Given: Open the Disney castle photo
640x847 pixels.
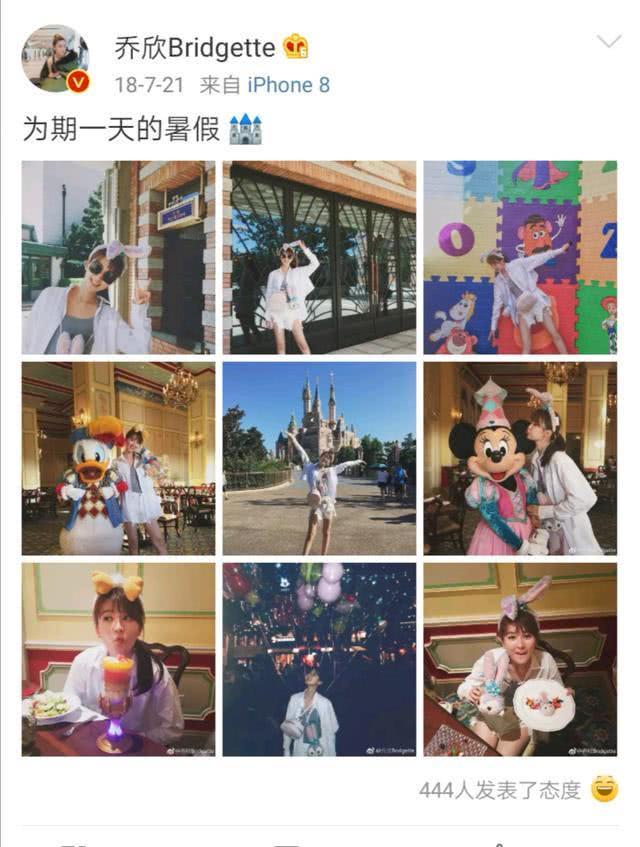Looking at the screenshot, I should (319, 458).
